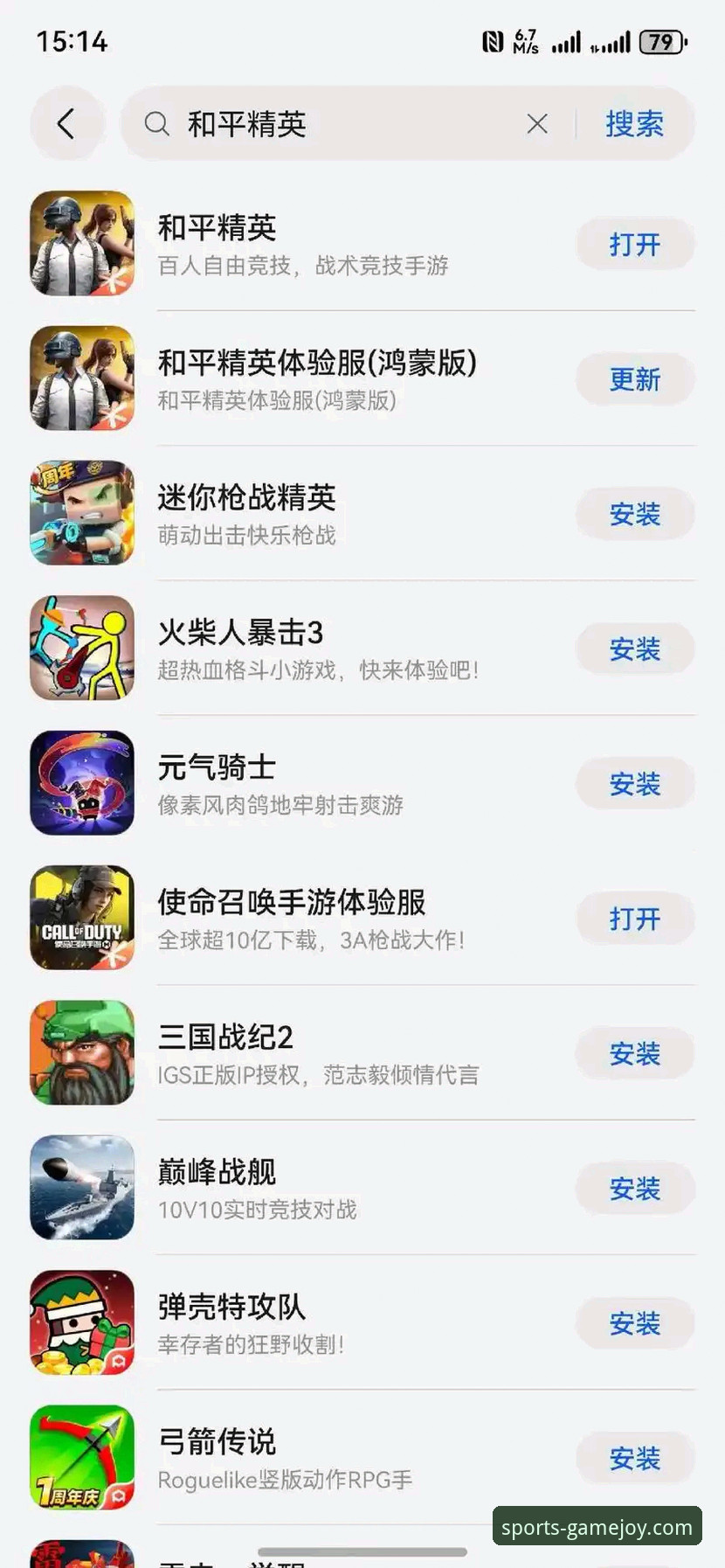
Task: Select the 三国战纪2 game icon
Action: pyautogui.click(x=81, y=1053)
